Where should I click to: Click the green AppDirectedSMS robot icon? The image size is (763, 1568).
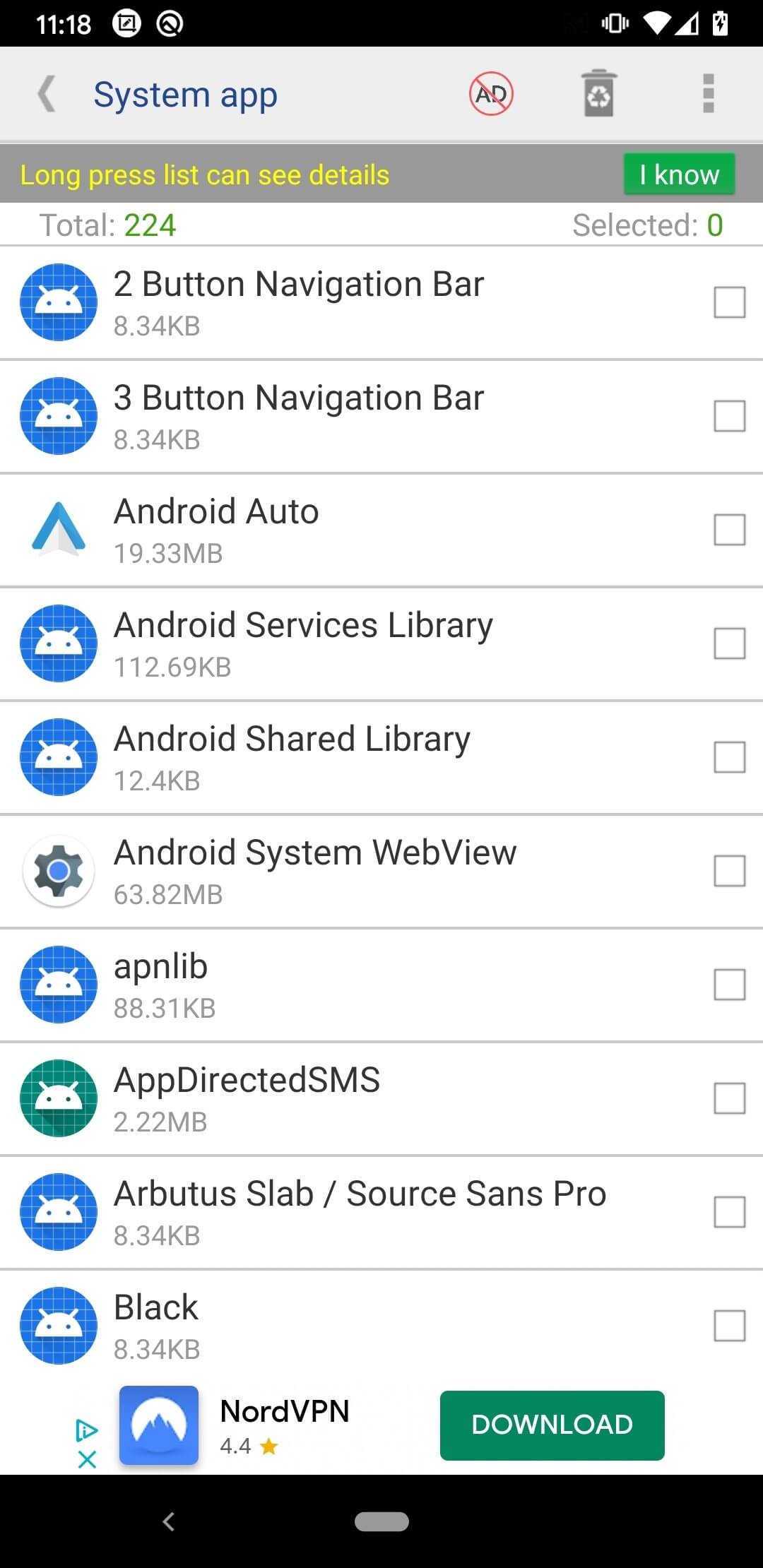click(x=58, y=1099)
